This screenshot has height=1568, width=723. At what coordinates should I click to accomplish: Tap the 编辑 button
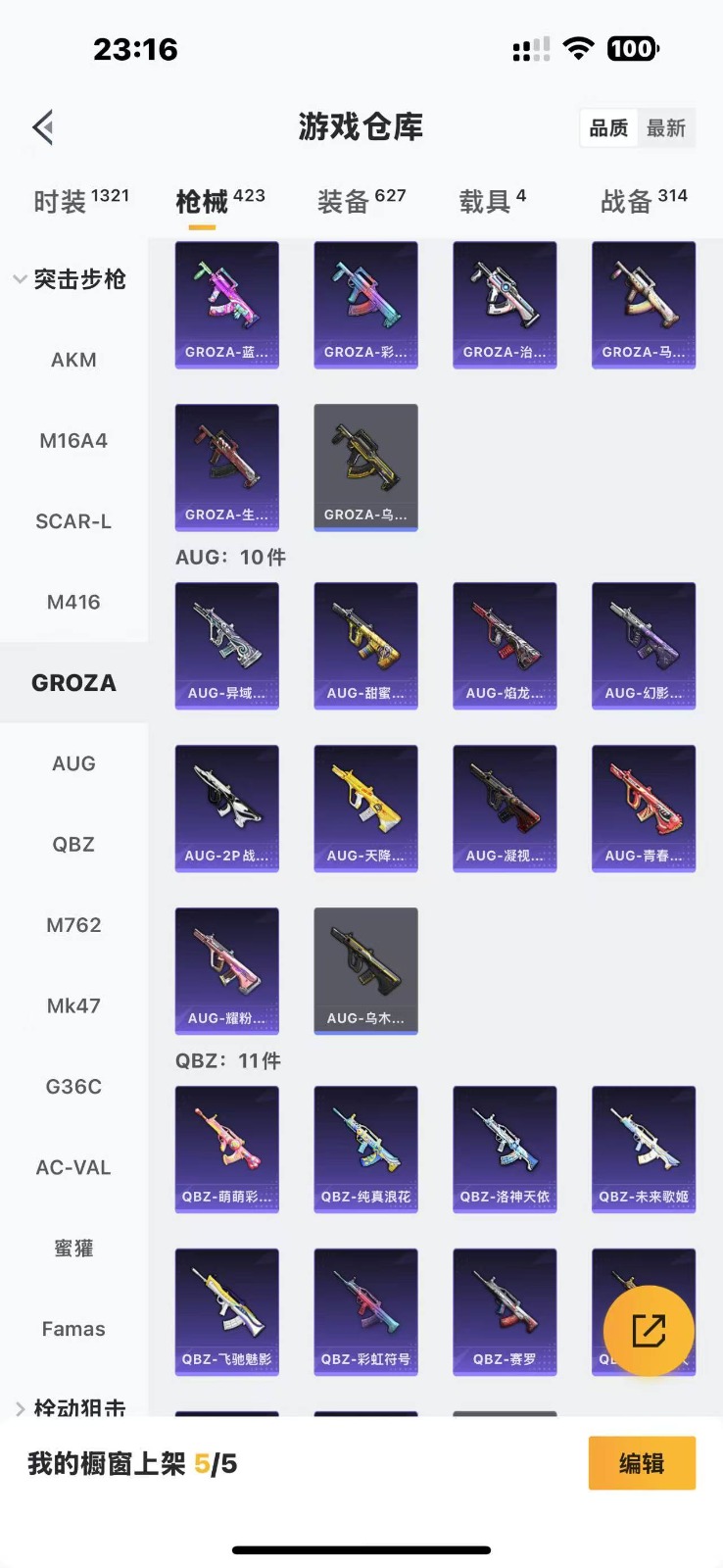[x=642, y=1463]
